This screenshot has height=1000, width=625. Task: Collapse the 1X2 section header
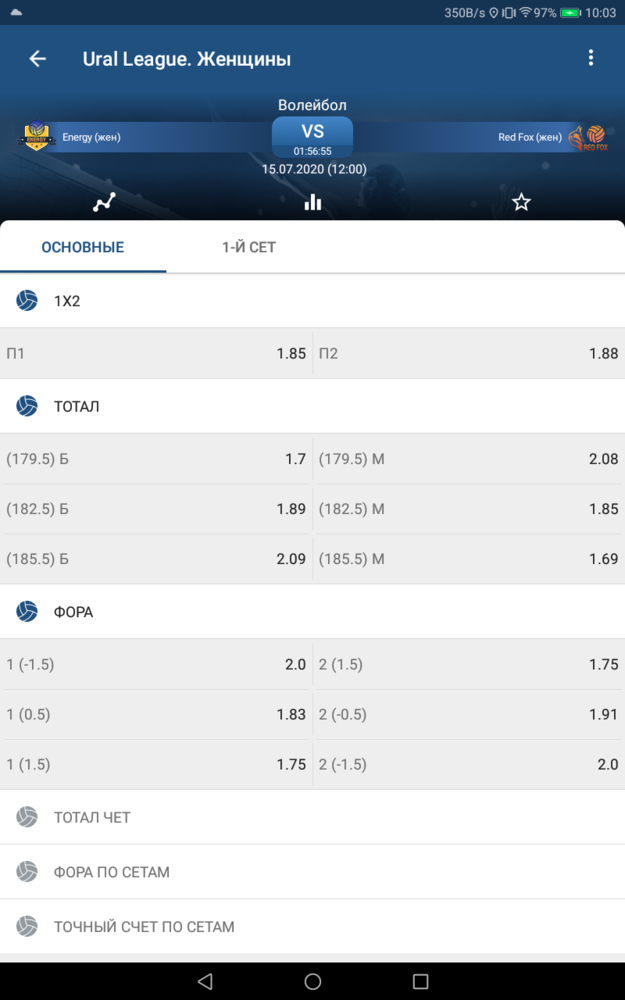click(x=312, y=301)
